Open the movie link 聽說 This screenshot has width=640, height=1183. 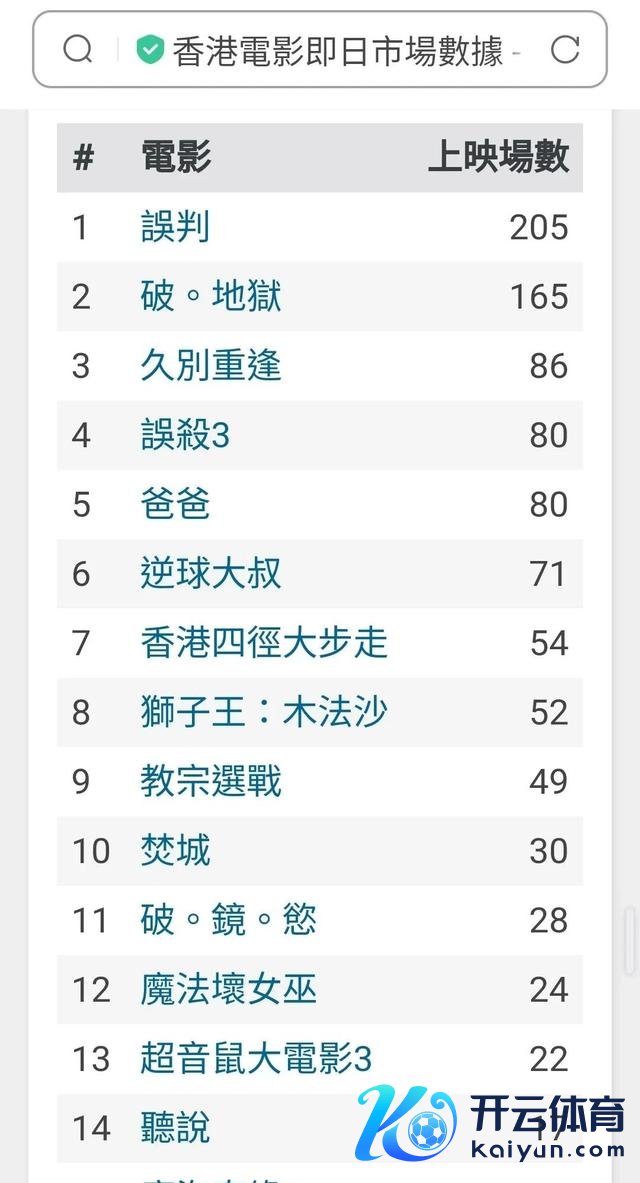(x=175, y=1128)
